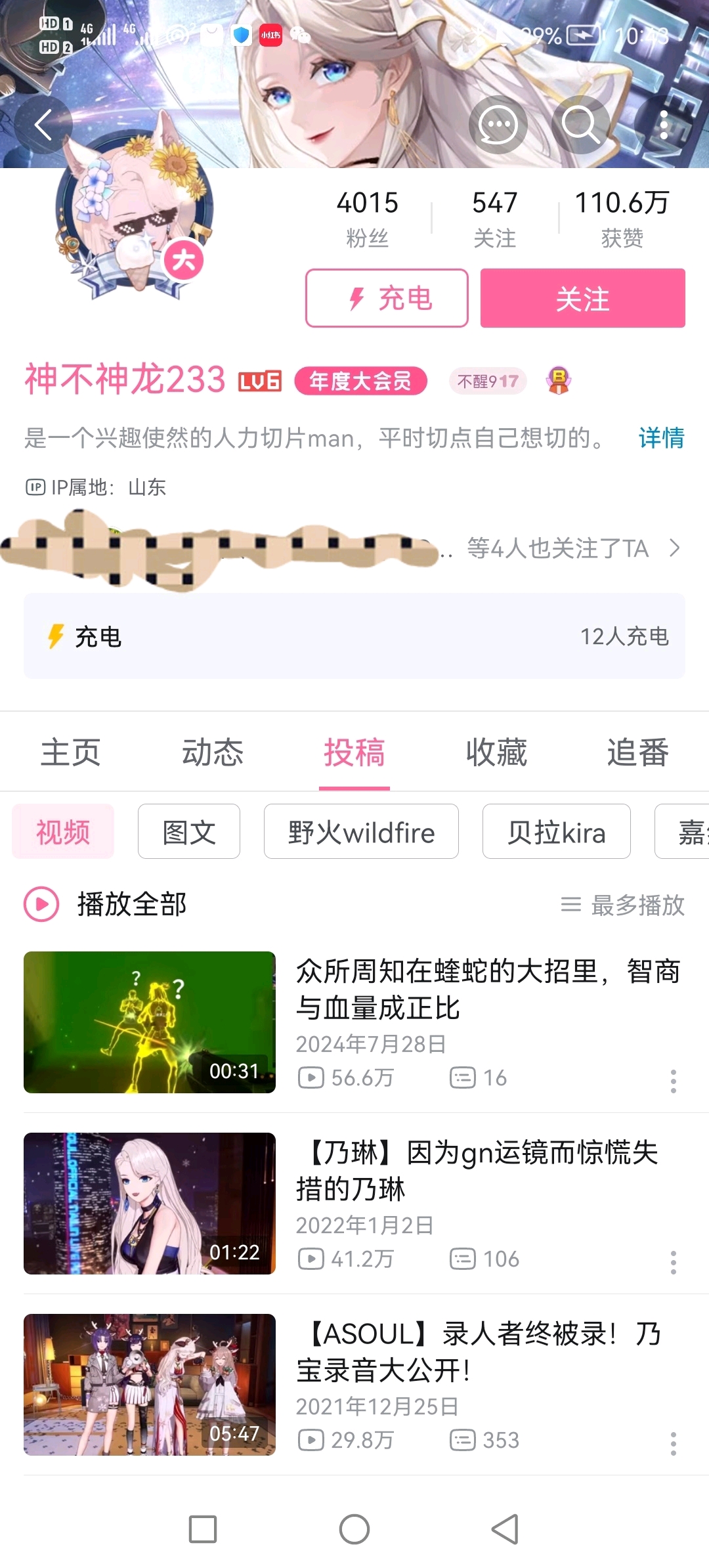Switch to the 追番 tab
Image resolution: width=709 pixels, height=1568 pixels.
pyautogui.click(x=637, y=752)
